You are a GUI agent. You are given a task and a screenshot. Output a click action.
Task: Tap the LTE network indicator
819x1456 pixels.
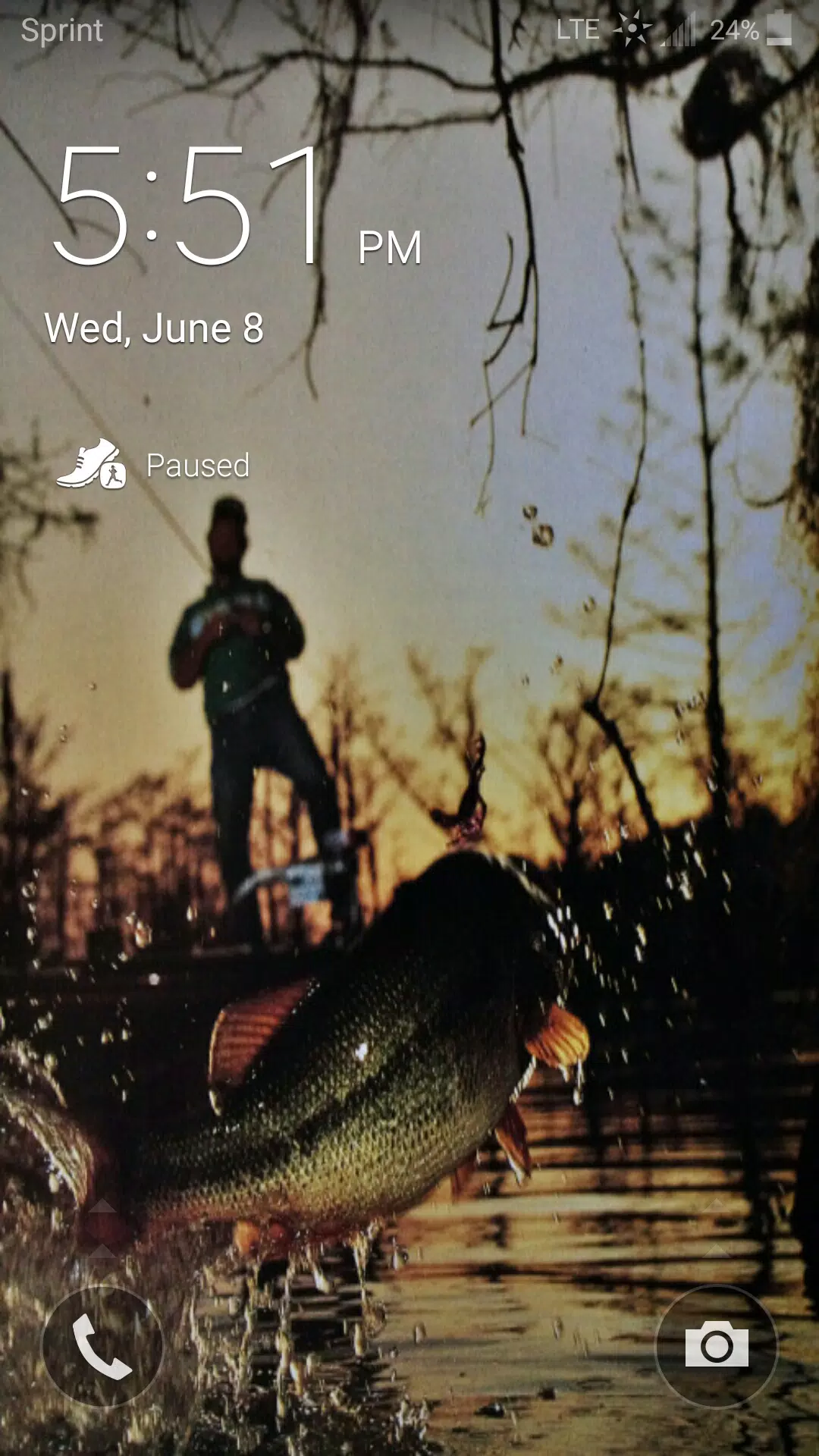(578, 30)
